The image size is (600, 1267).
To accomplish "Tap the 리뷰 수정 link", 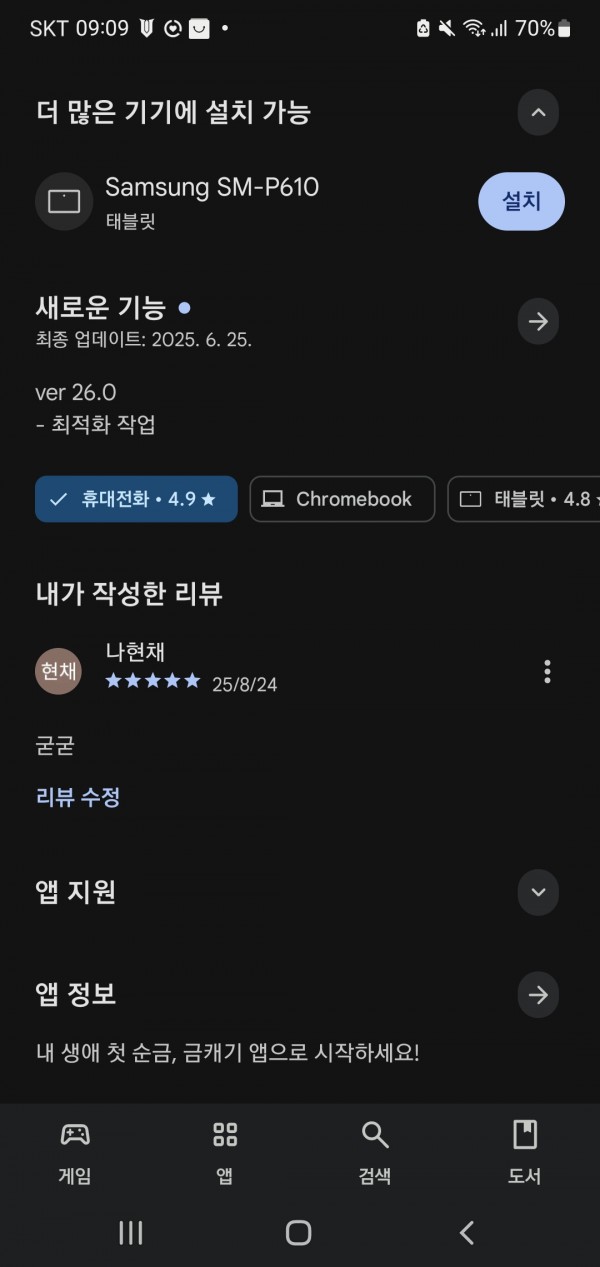I will tap(78, 797).
